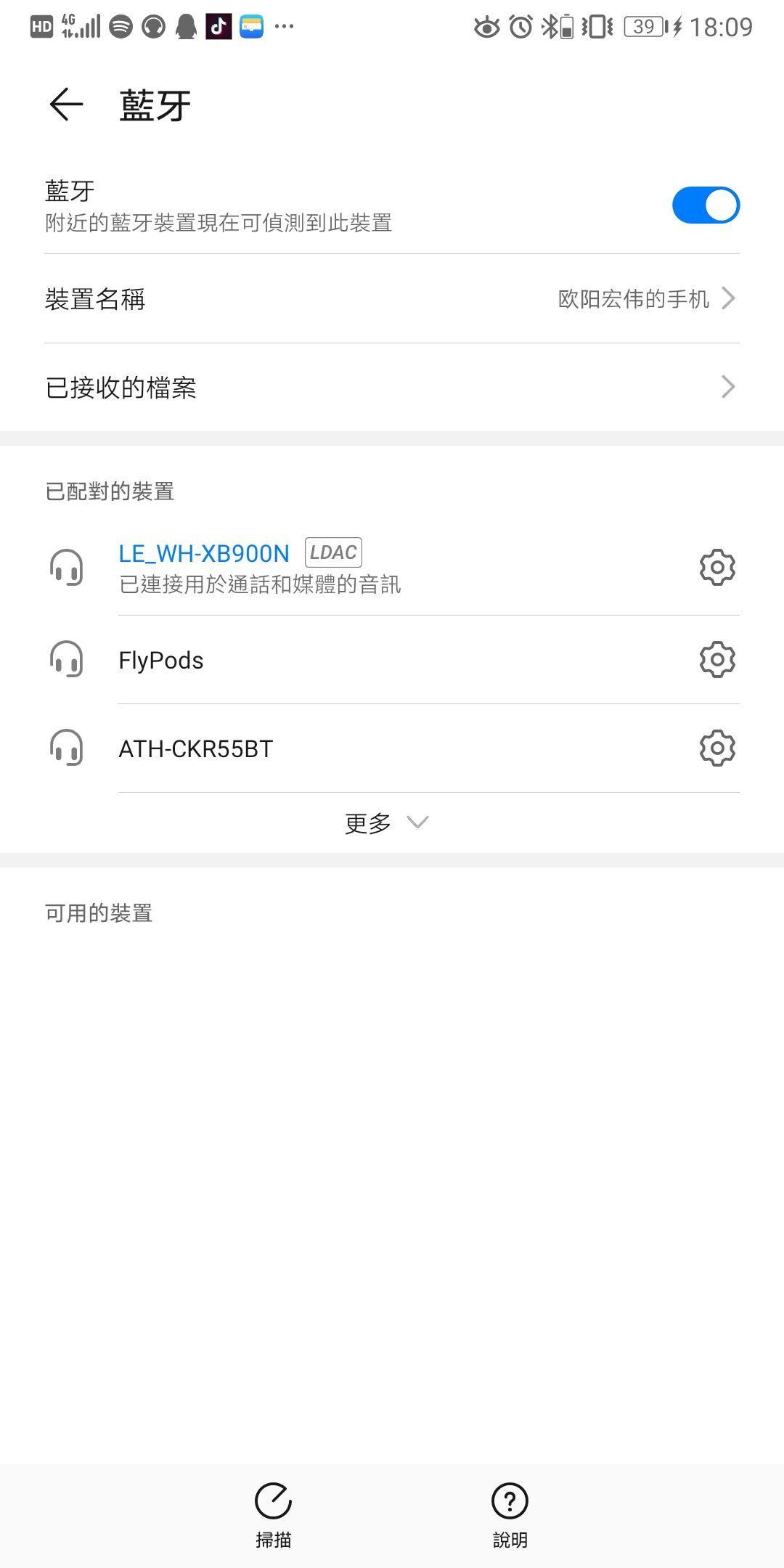Tap the battery indicator showing 39
The height and width of the screenshot is (1568, 784).
[644, 27]
